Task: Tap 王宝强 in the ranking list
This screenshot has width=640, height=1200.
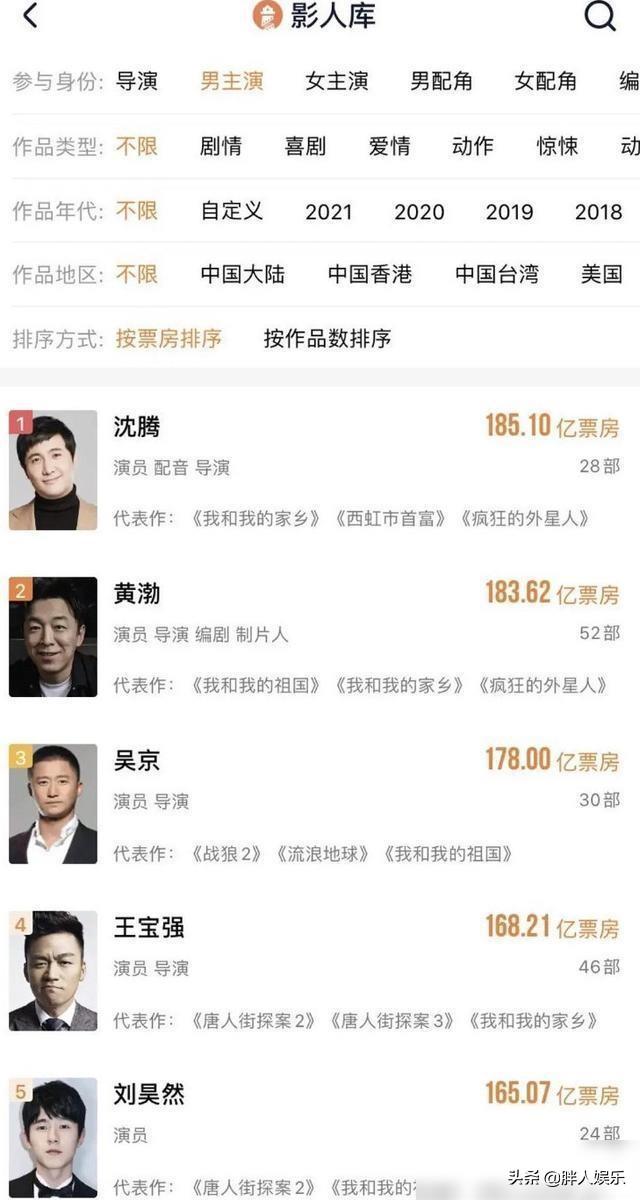Action: 149,928
